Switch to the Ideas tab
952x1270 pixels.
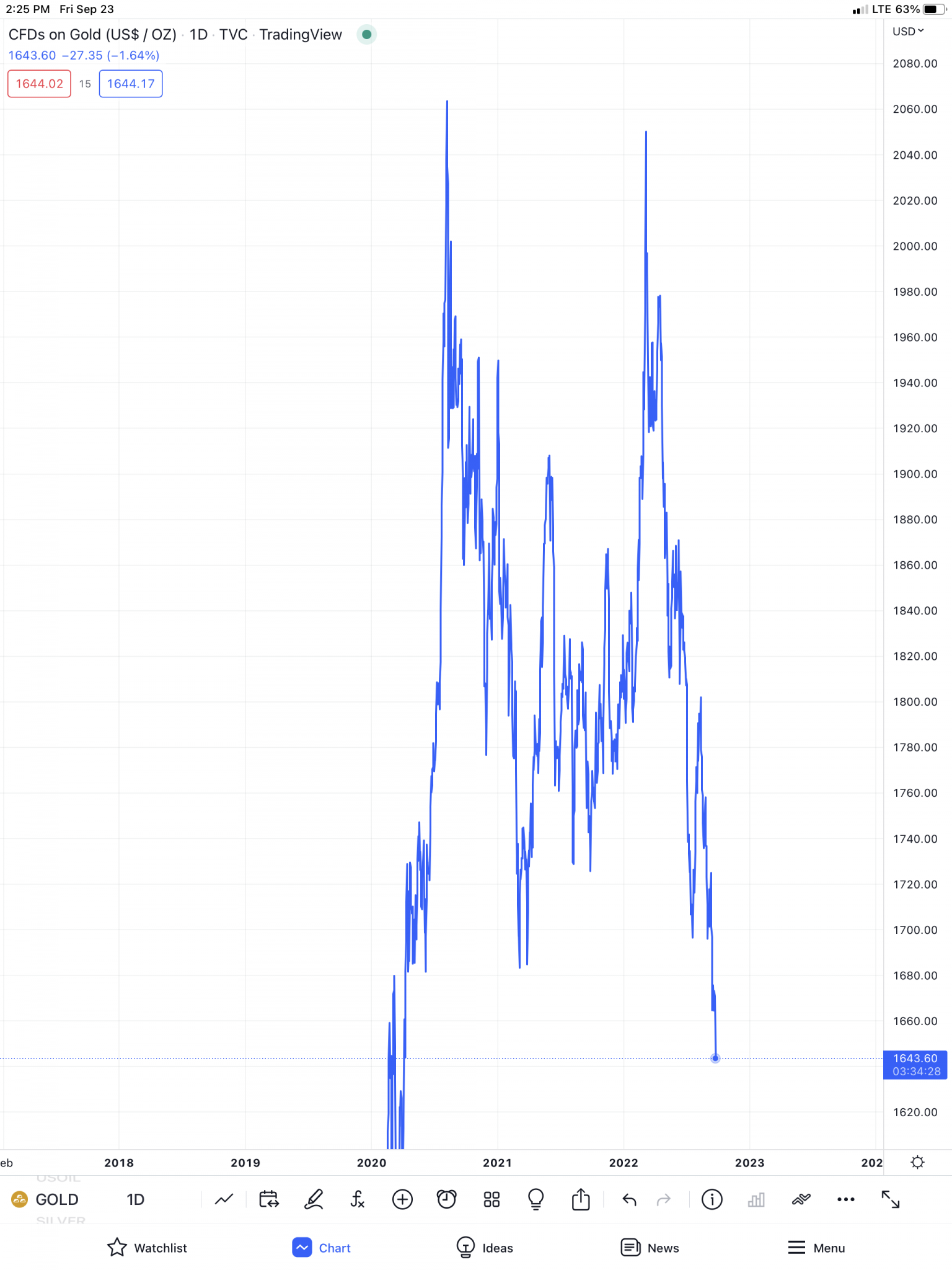click(485, 1248)
